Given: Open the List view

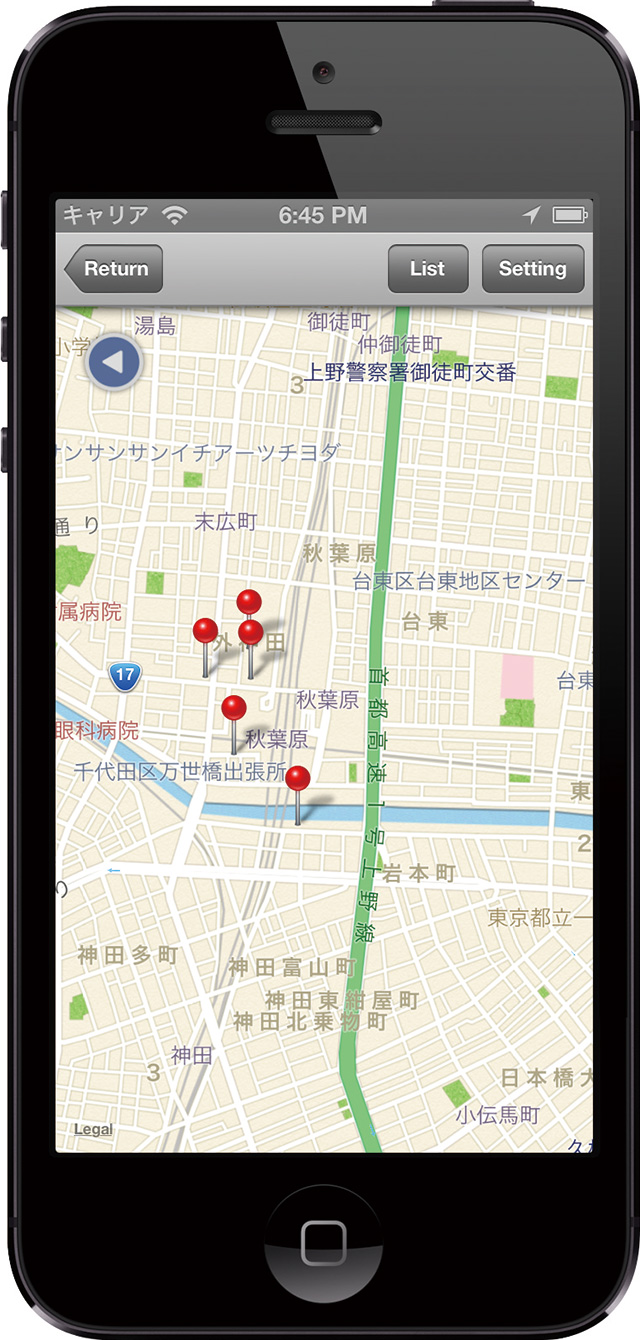Looking at the screenshot, I should pos(427,269).
